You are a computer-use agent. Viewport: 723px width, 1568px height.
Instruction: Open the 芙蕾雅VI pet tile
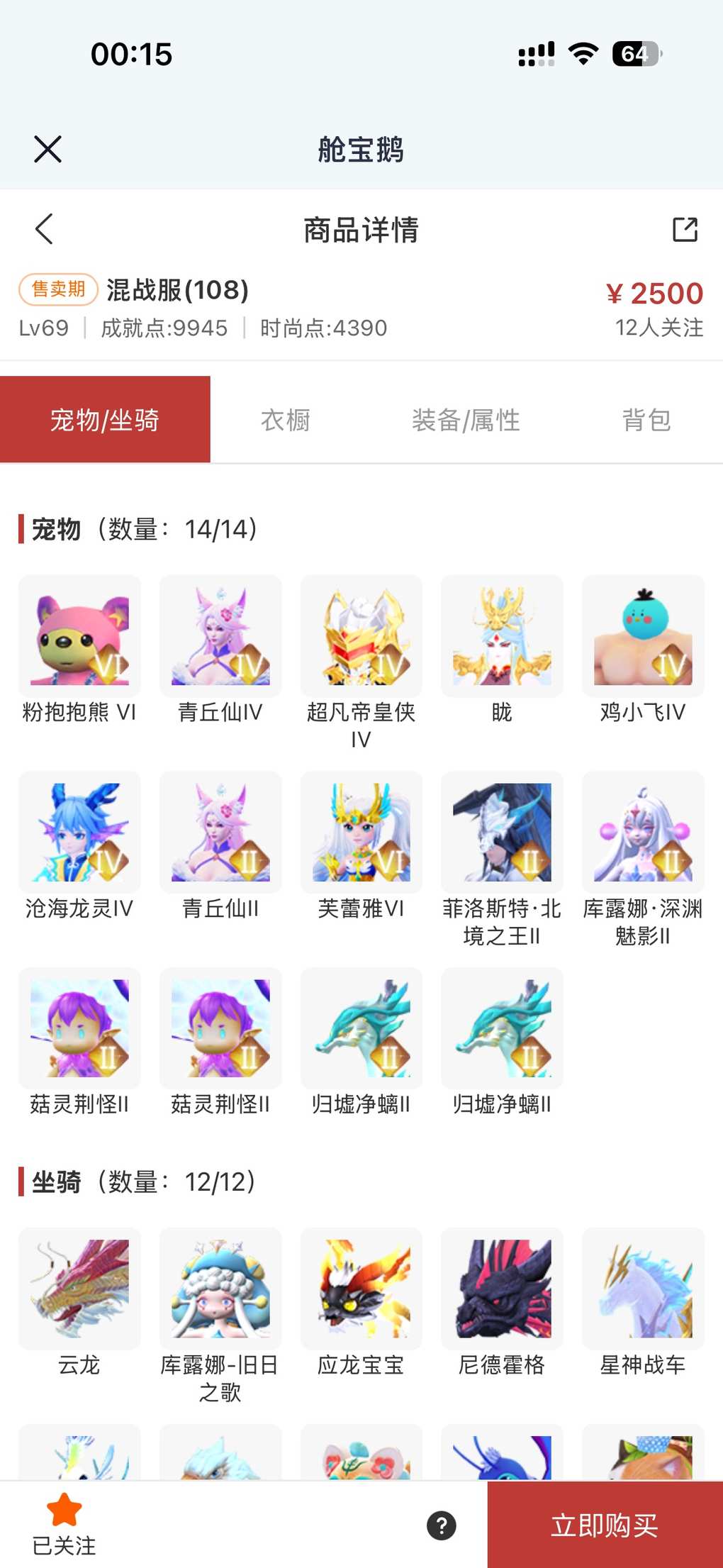[361, 833]
